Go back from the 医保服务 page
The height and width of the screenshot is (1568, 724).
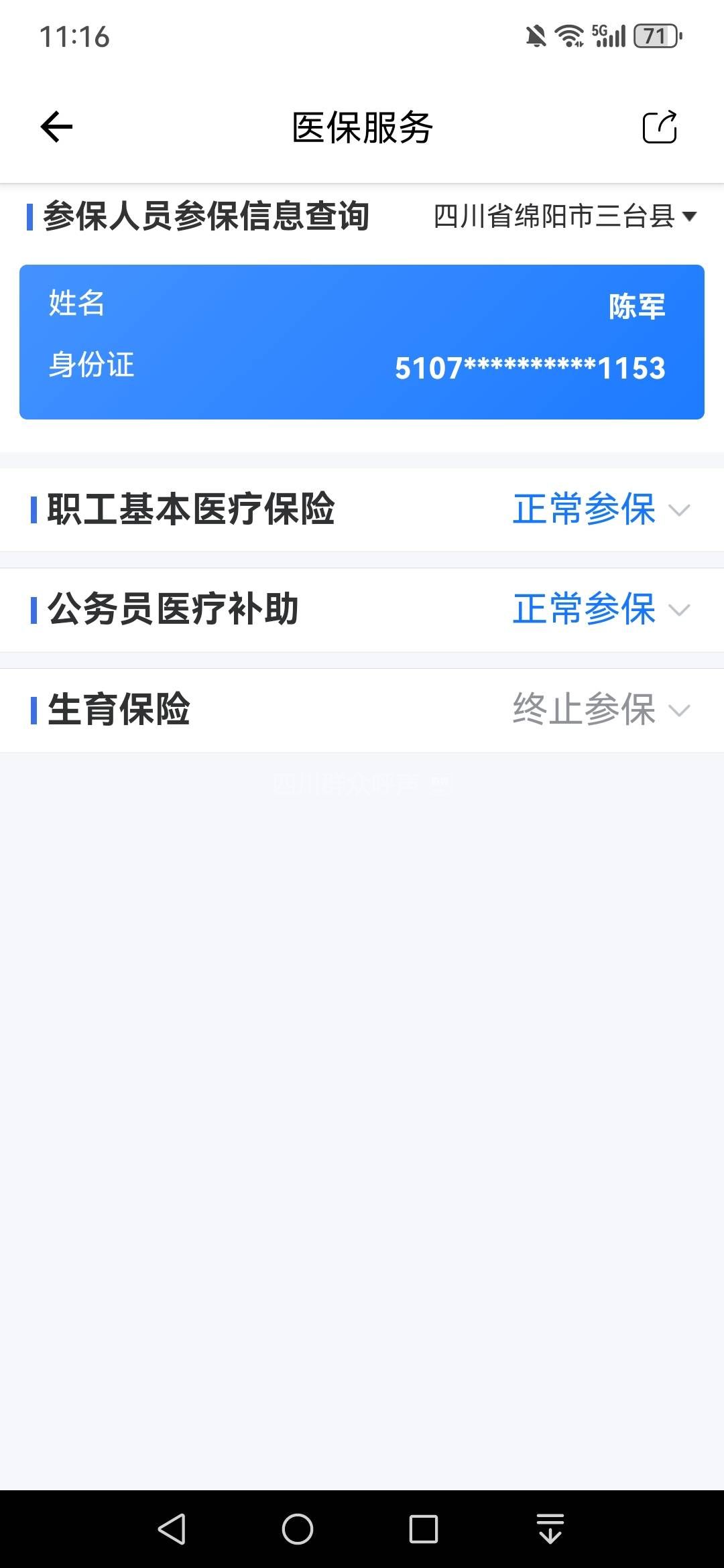coord(56,127)
